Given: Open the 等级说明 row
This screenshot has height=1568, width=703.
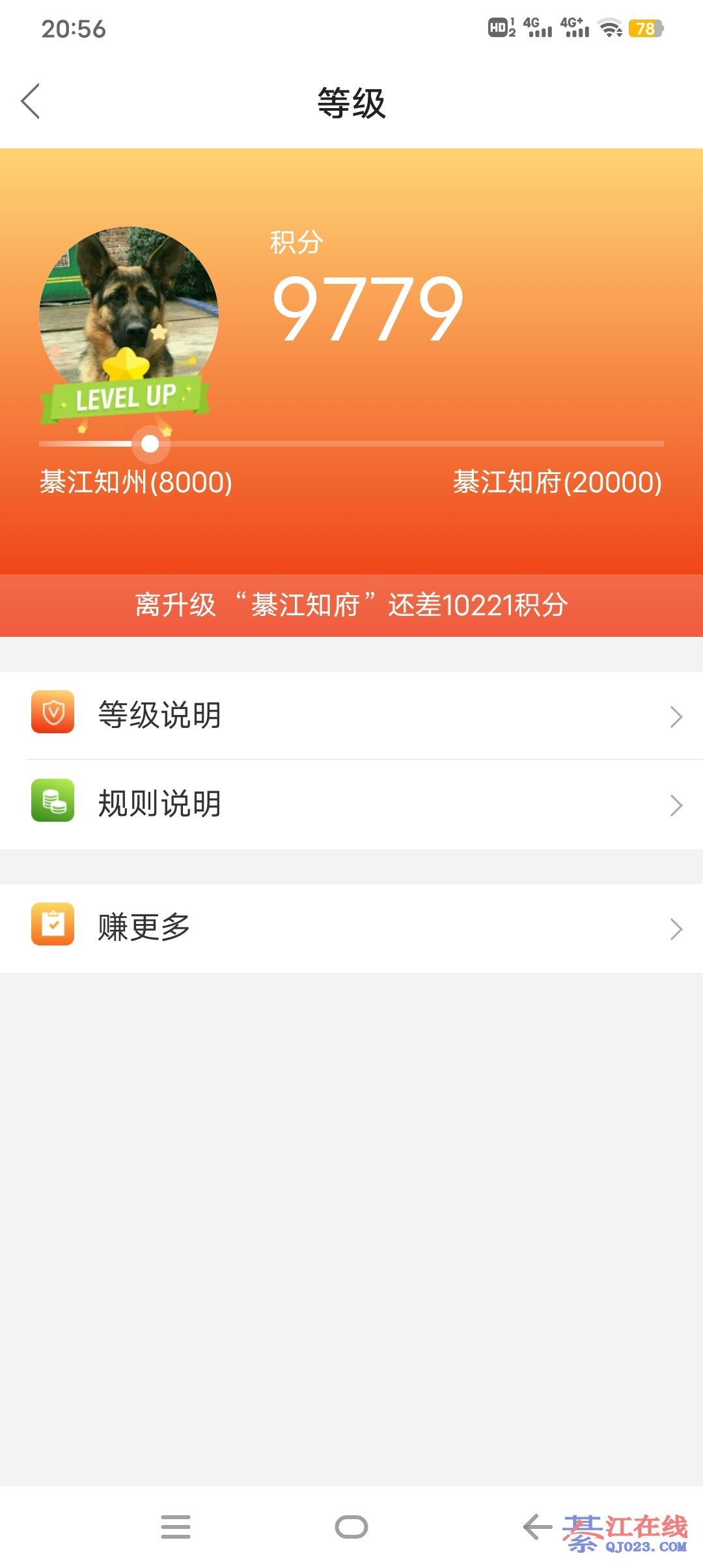Looking at the screenshot, I should coord(351,716).
